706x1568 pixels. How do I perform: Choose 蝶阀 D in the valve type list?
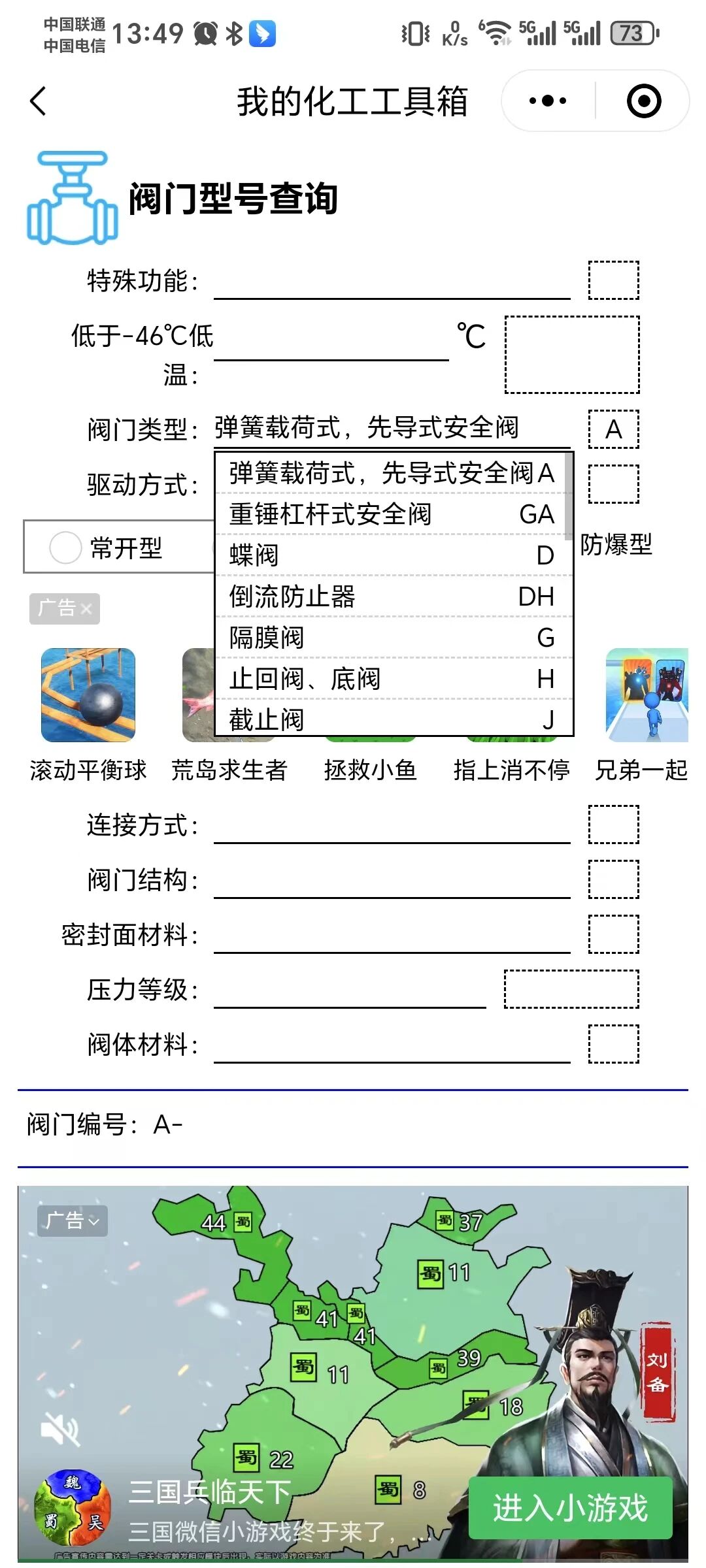[x=391, y=555]
